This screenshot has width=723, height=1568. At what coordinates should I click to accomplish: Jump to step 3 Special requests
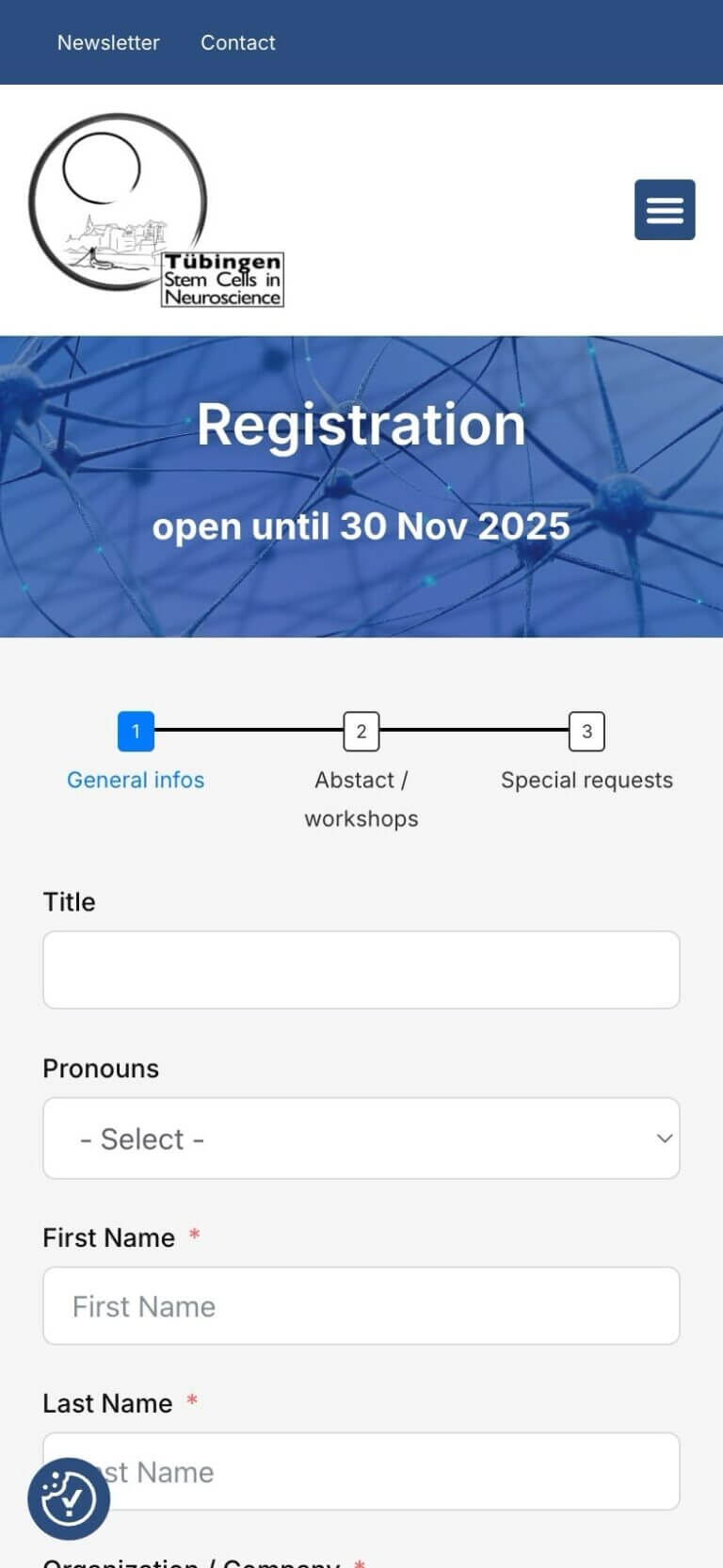pos(586,732)
